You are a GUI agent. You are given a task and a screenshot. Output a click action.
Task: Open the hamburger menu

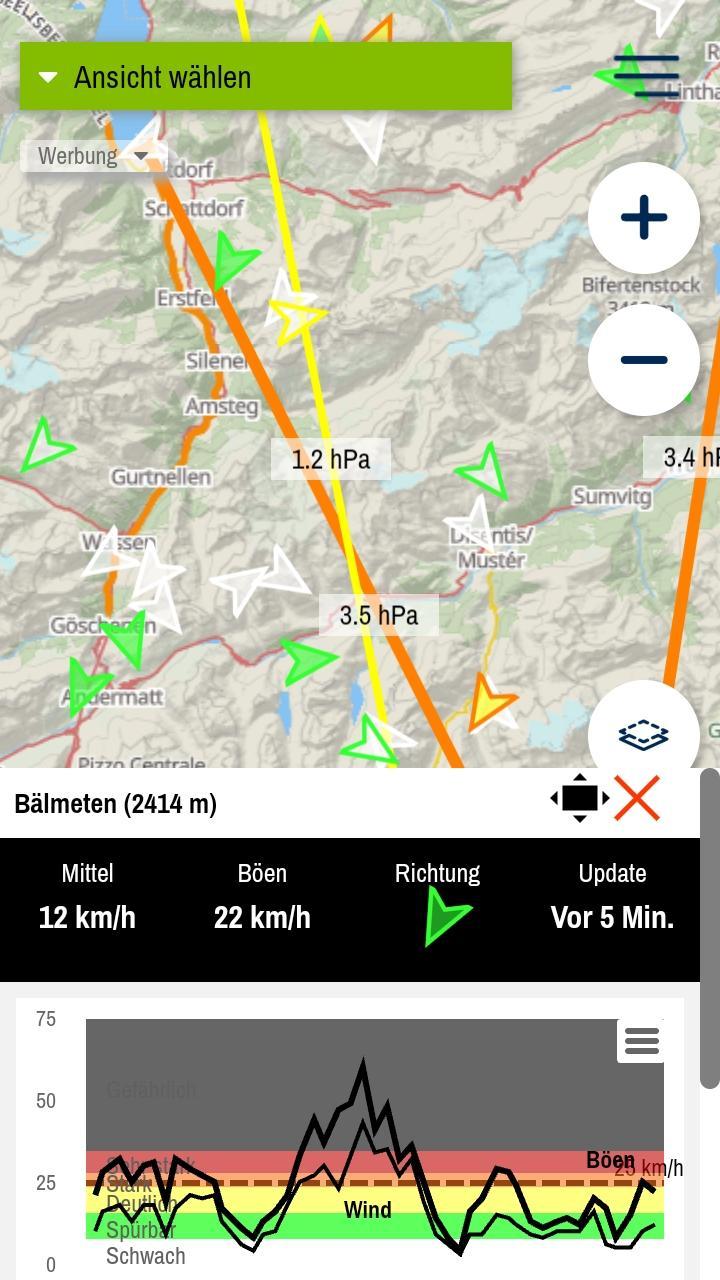coord(646,75)
